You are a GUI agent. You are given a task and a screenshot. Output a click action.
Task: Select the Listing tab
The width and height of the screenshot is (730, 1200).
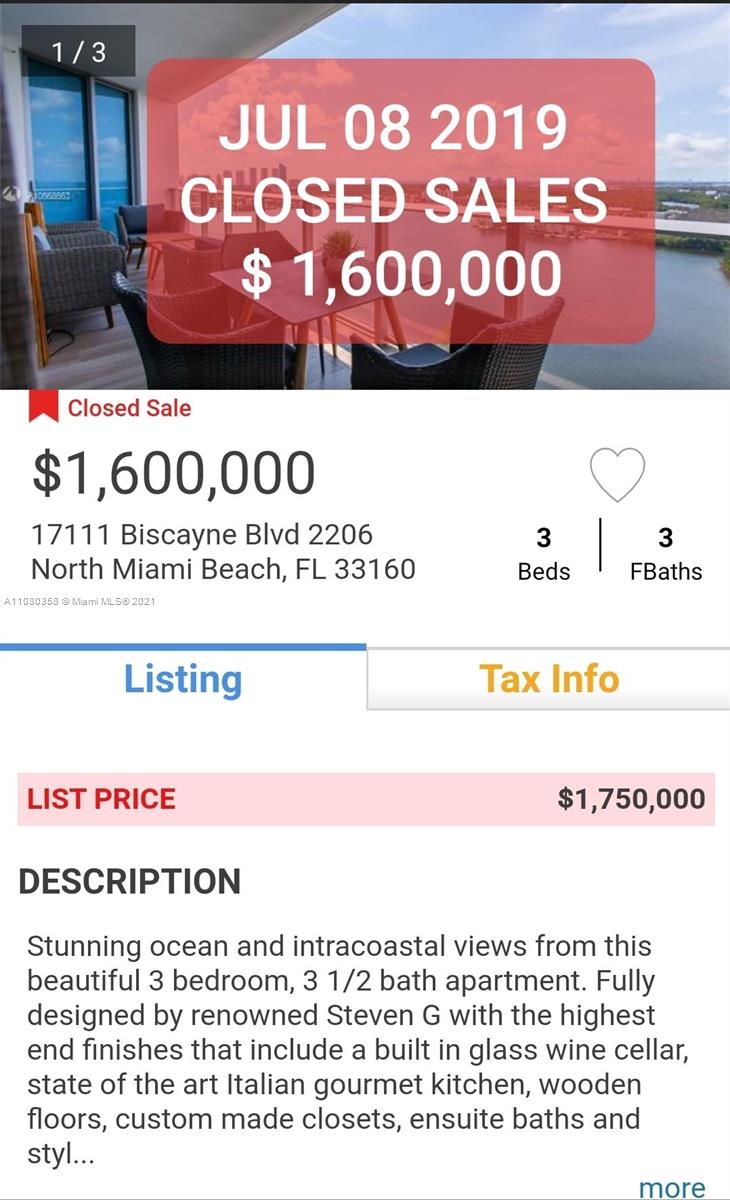coord(183,679)
